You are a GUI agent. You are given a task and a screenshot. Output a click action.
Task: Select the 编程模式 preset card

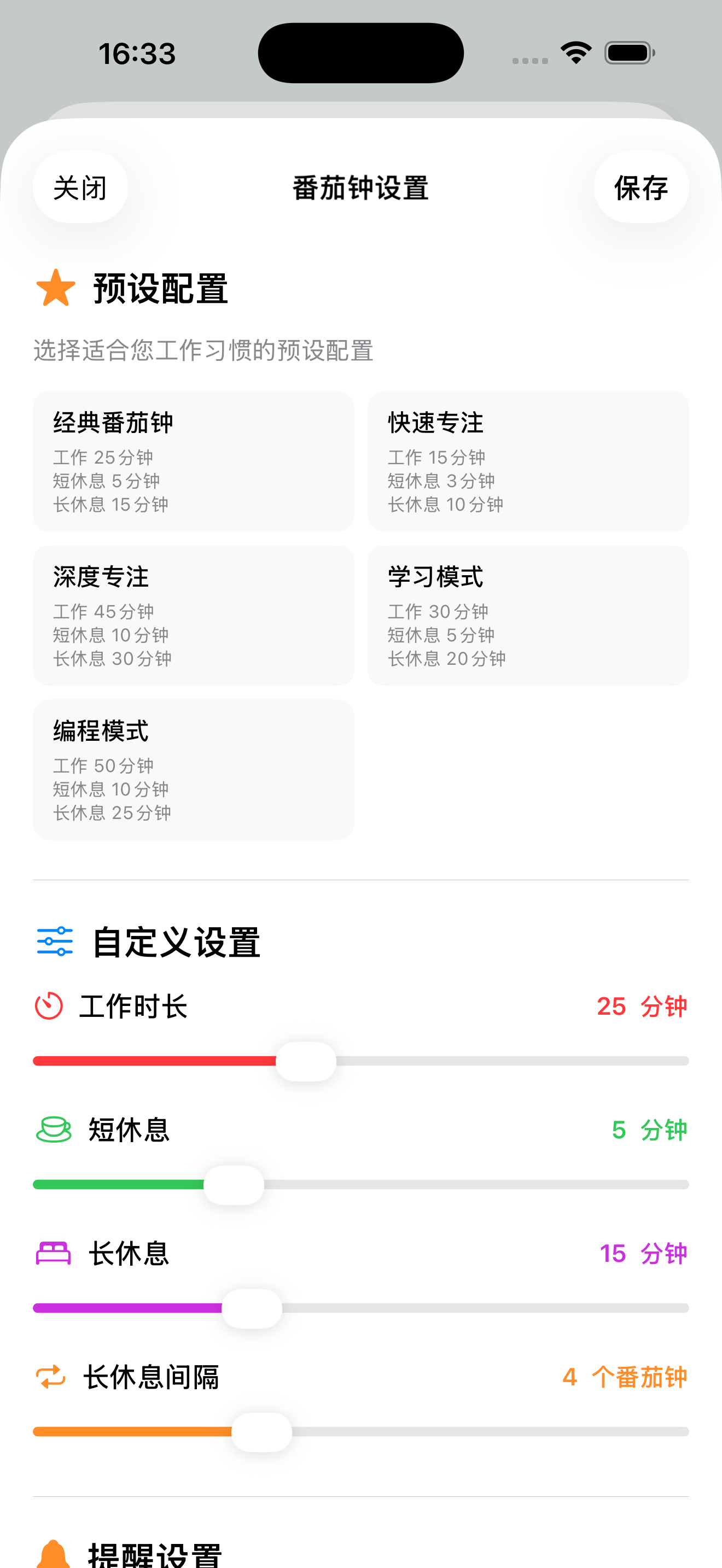point(193,769)
